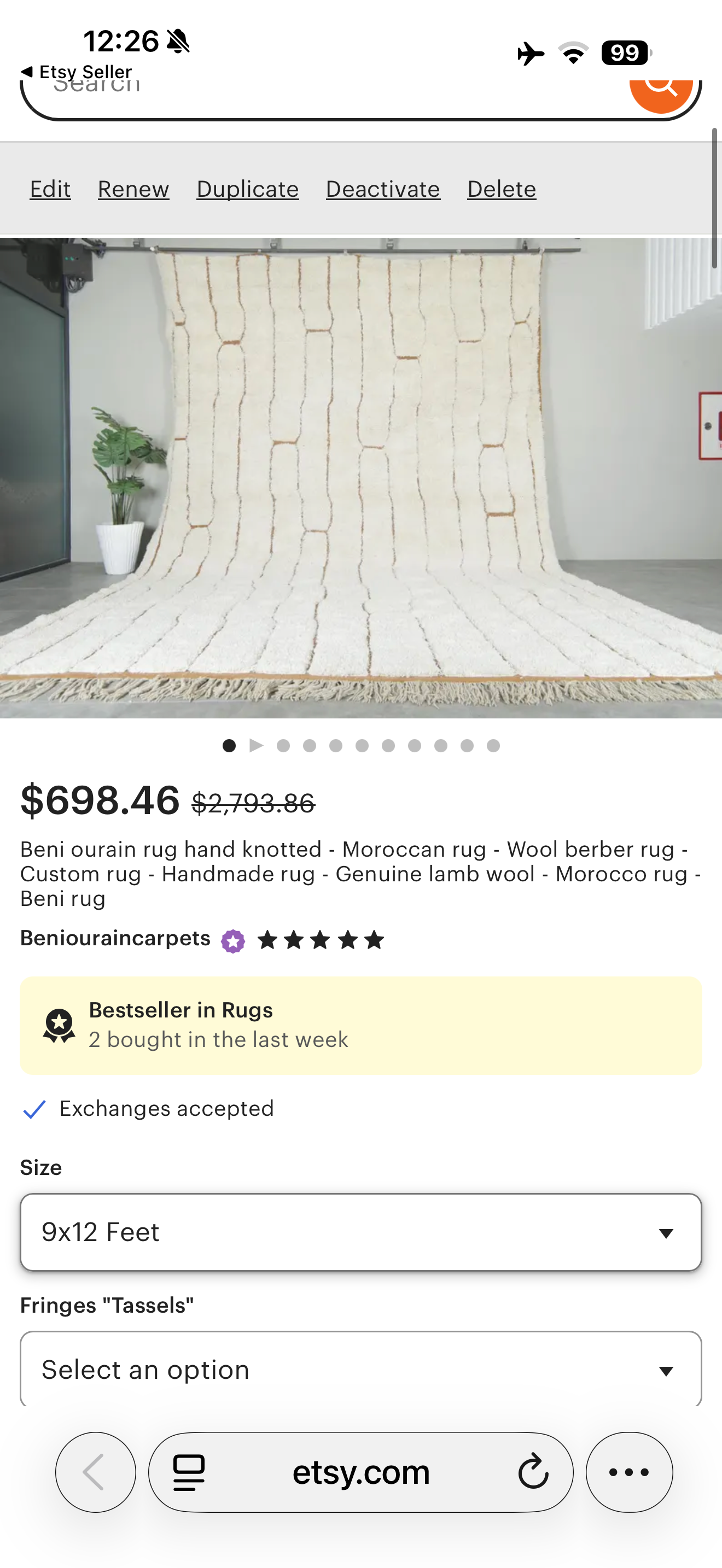Delete this listing
Viewport: 722px width, 1568px height.
[x=501, y=189]
